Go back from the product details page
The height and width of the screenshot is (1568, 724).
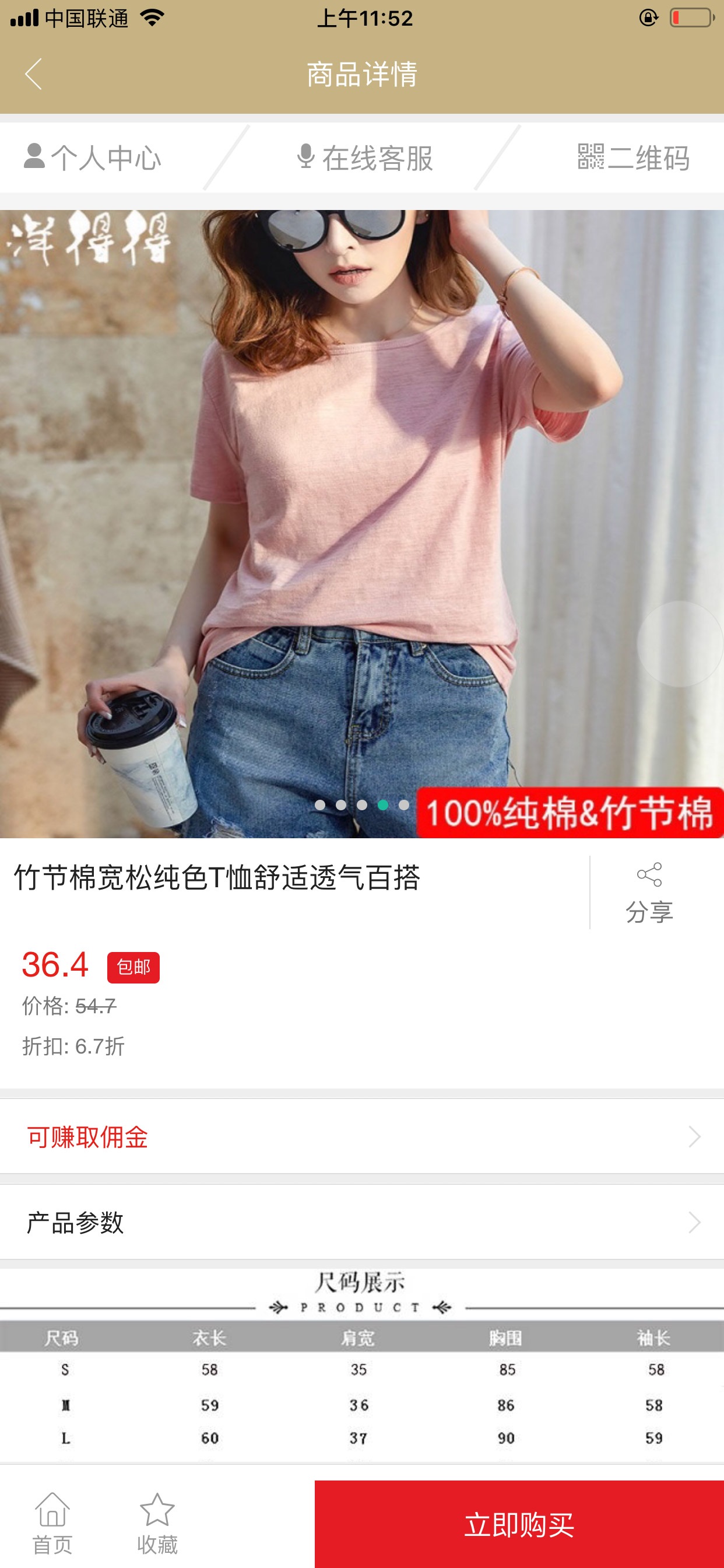34,74
